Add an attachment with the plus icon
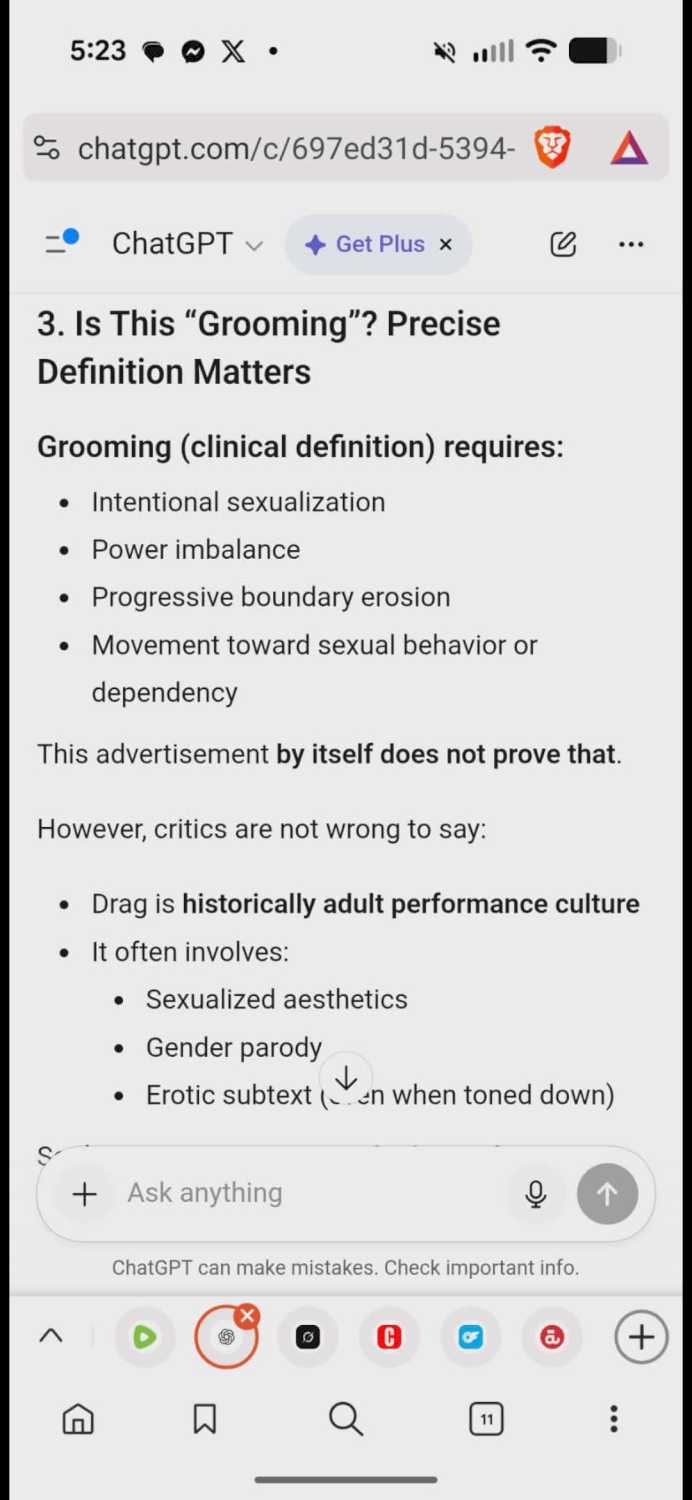 (85, 1193)
